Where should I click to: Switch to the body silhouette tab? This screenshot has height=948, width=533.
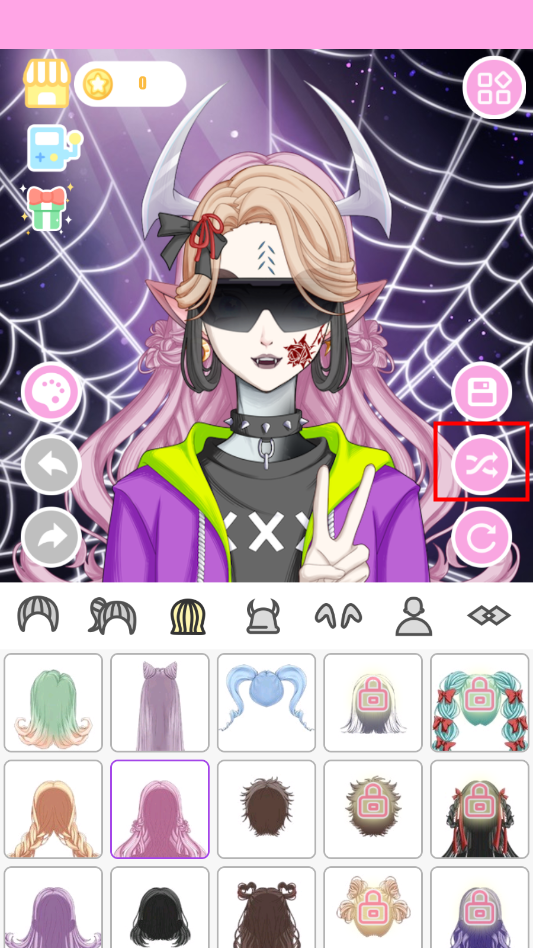(x=414, y=617)
